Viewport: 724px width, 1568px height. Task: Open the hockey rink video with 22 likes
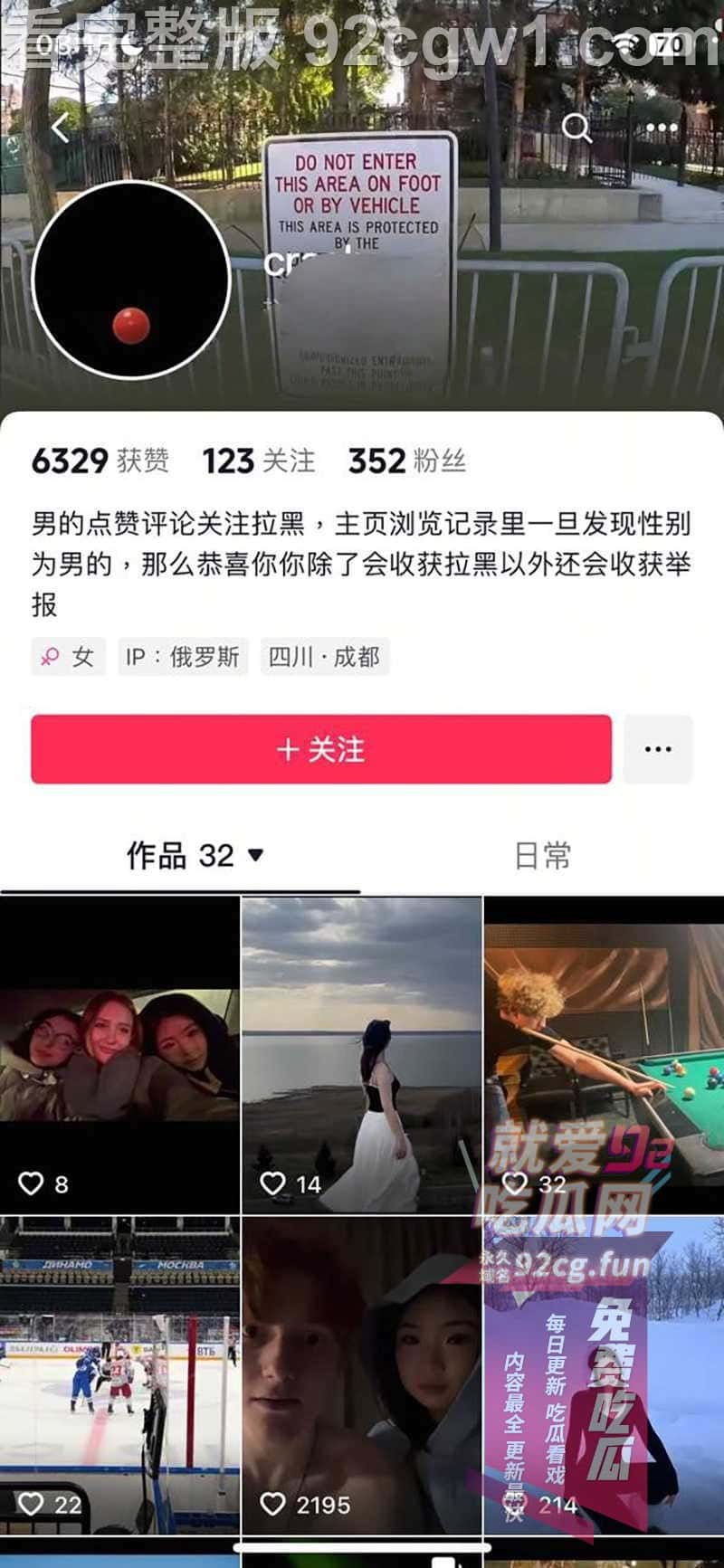pos(120,1375)
